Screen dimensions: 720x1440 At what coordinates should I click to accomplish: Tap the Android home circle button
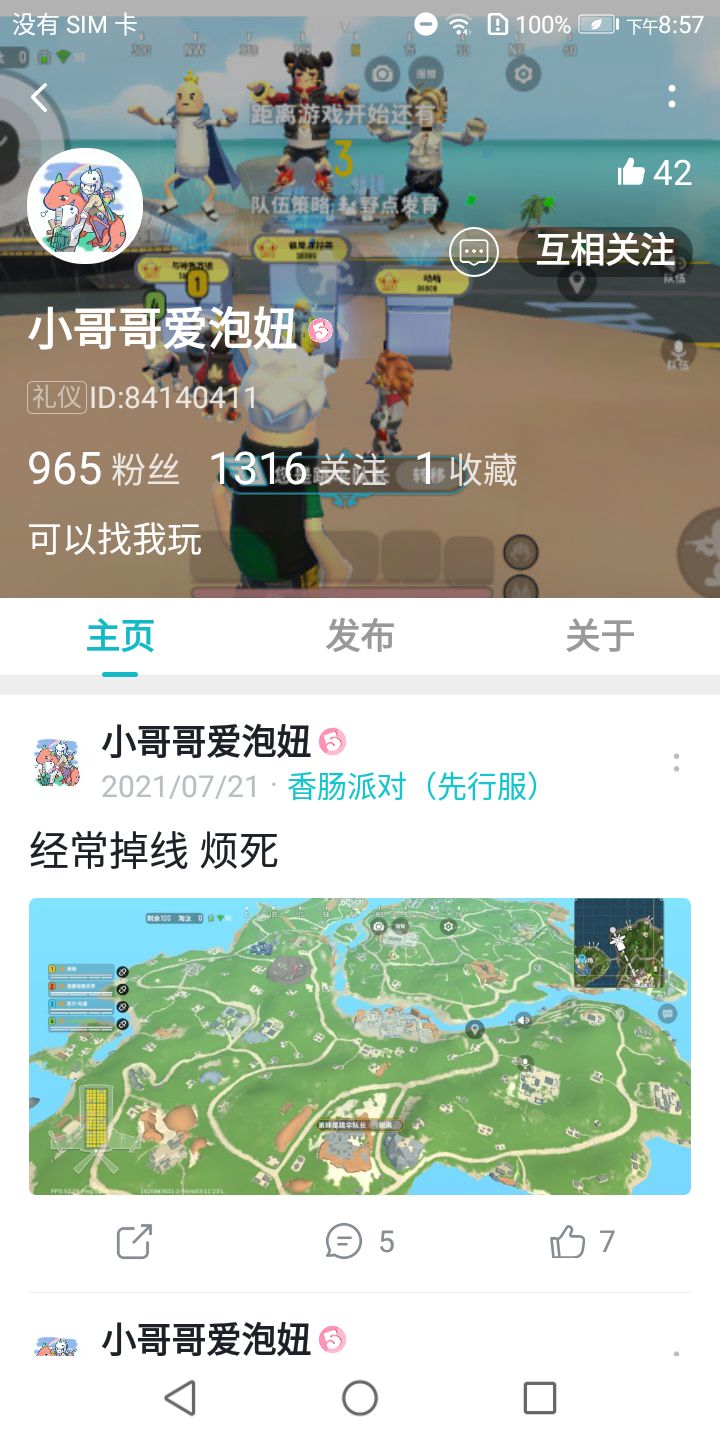pos(360,1398)
